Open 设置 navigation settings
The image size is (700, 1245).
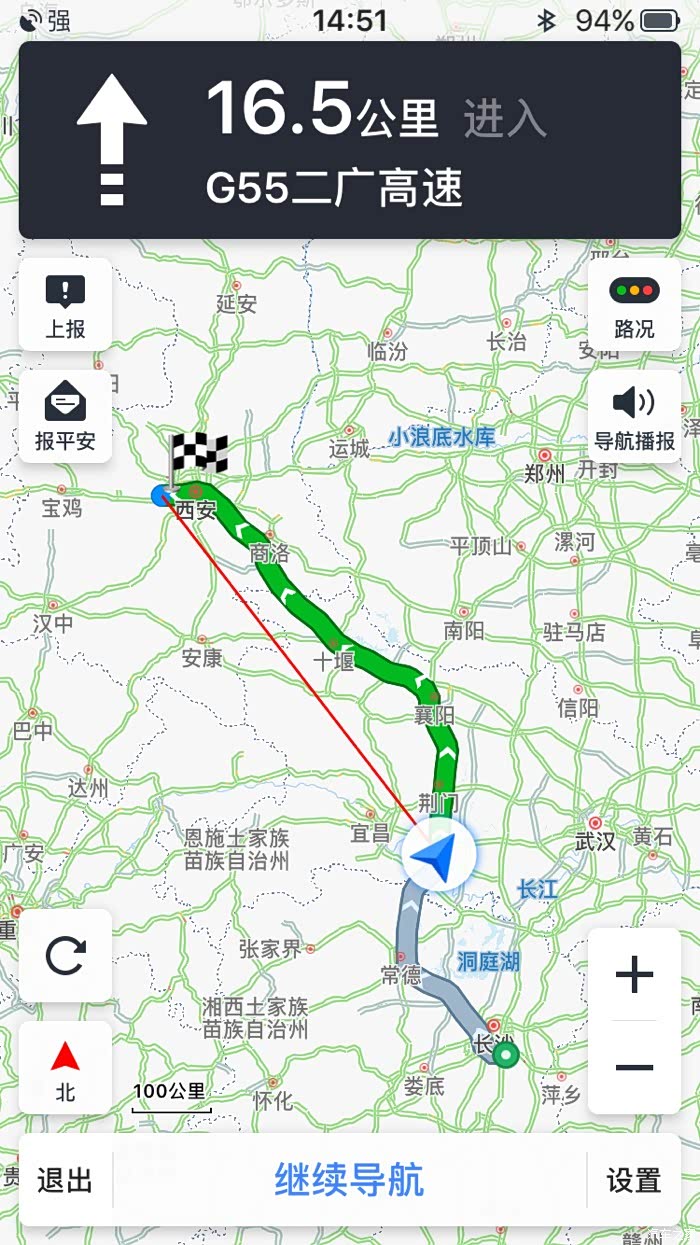(634, 1180)
